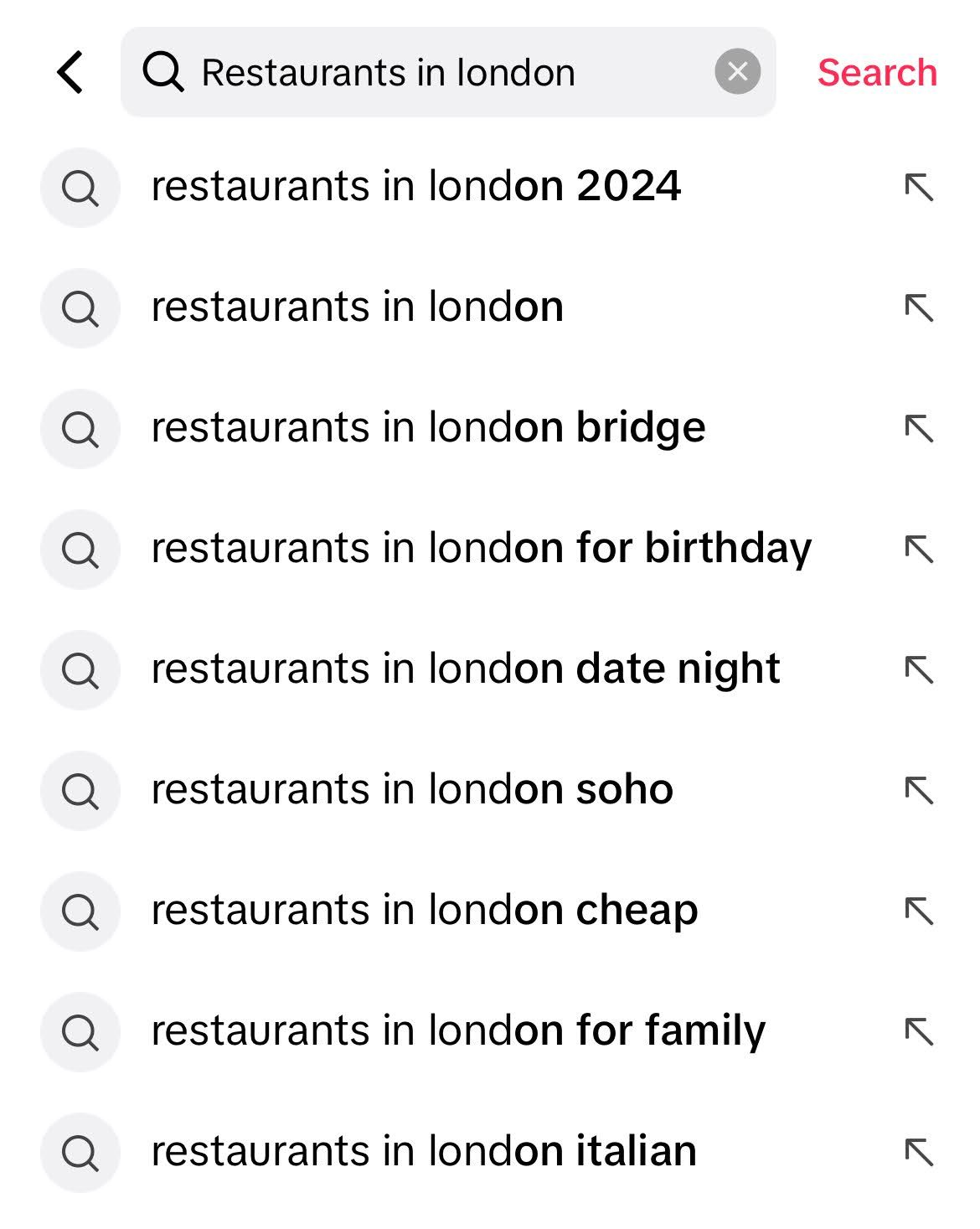Click the search icon beside 'restaurants in london soho'
Image resolution: width=980 pixels, height=1229 pixels.
tap(80, 787)
